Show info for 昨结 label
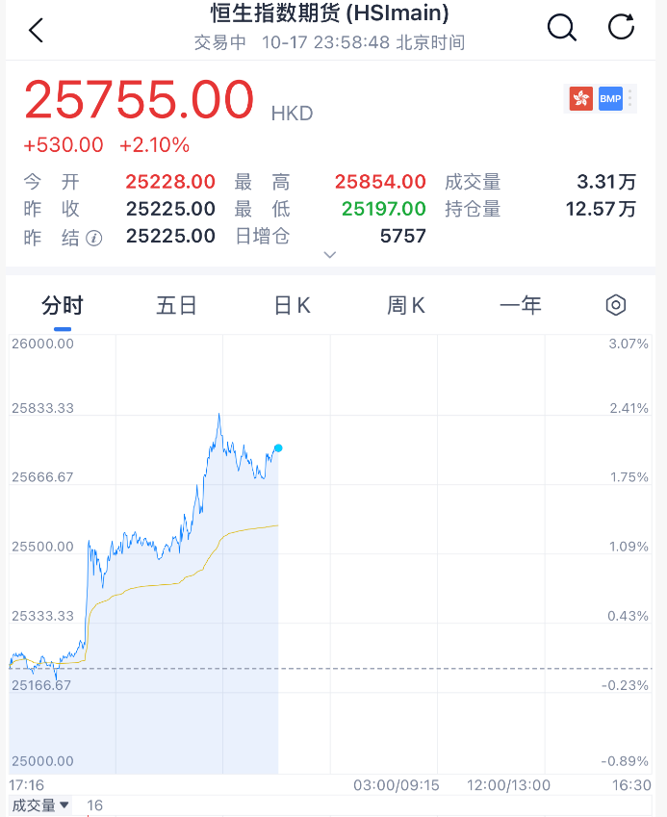Viewport: 667px width, 817px height. click(94, 237)
